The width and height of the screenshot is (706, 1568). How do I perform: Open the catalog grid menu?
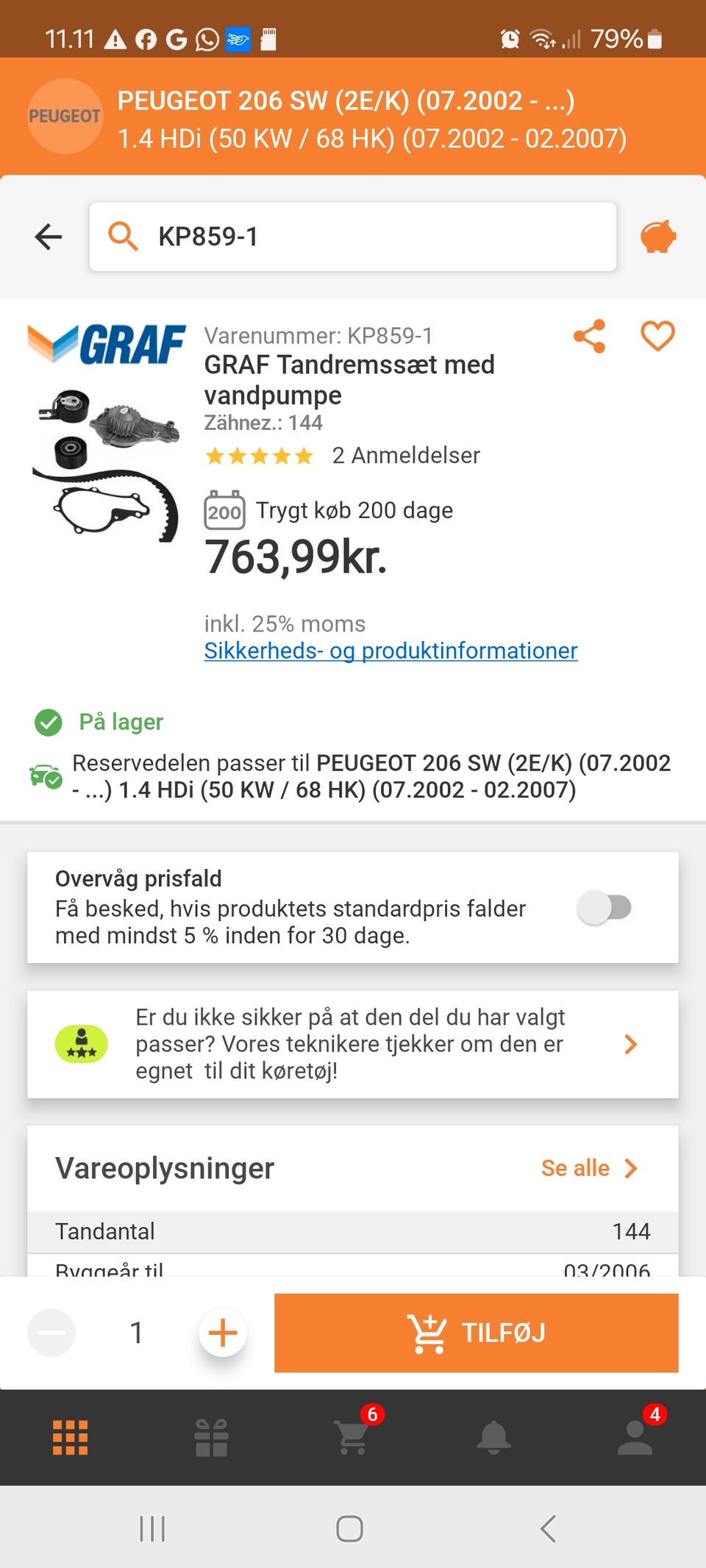70,1437
